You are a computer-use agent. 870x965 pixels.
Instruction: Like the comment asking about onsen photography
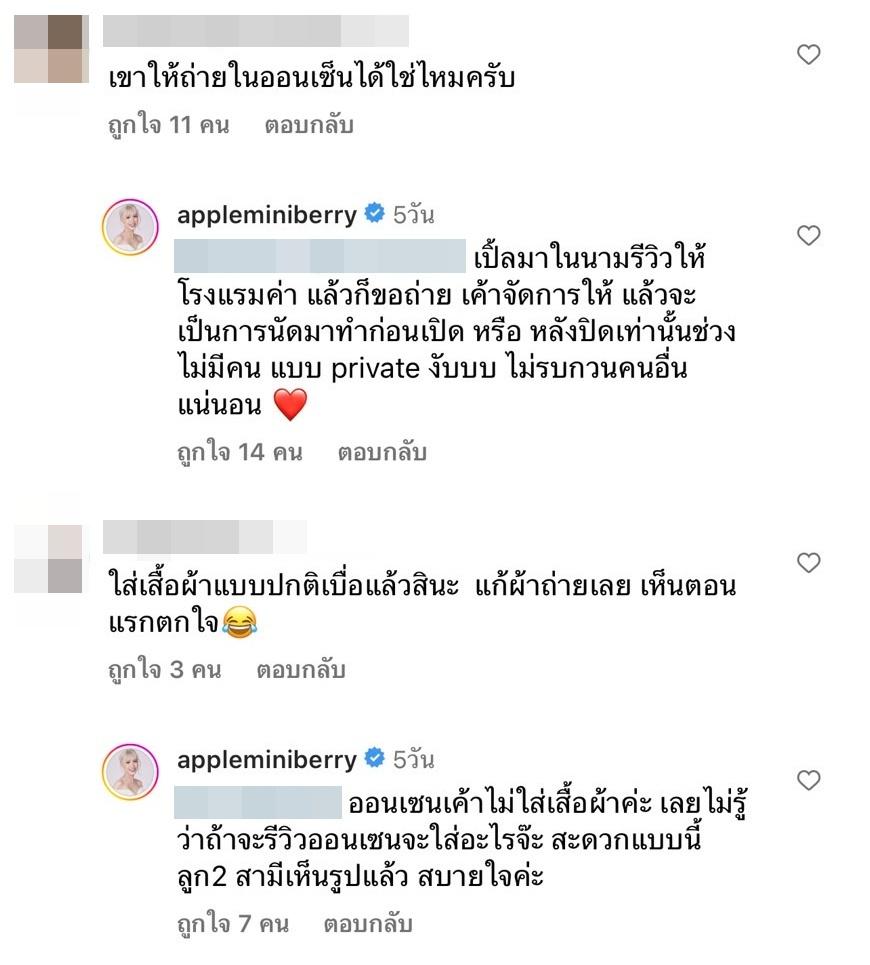(x=808, y=55)
